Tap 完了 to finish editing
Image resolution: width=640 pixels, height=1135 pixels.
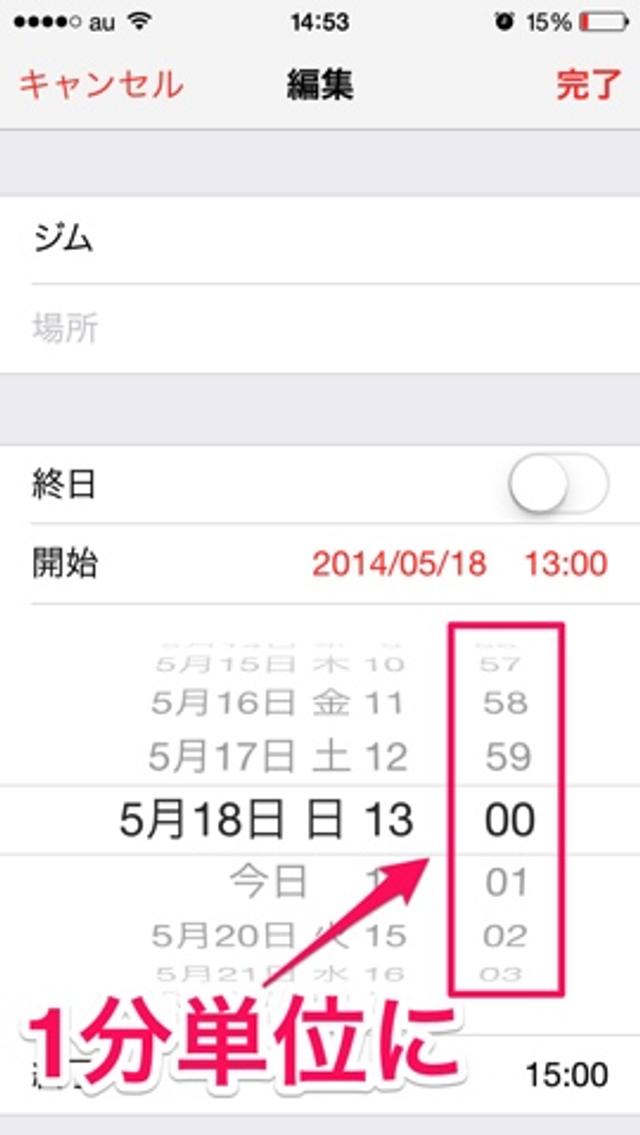[588, 85]
